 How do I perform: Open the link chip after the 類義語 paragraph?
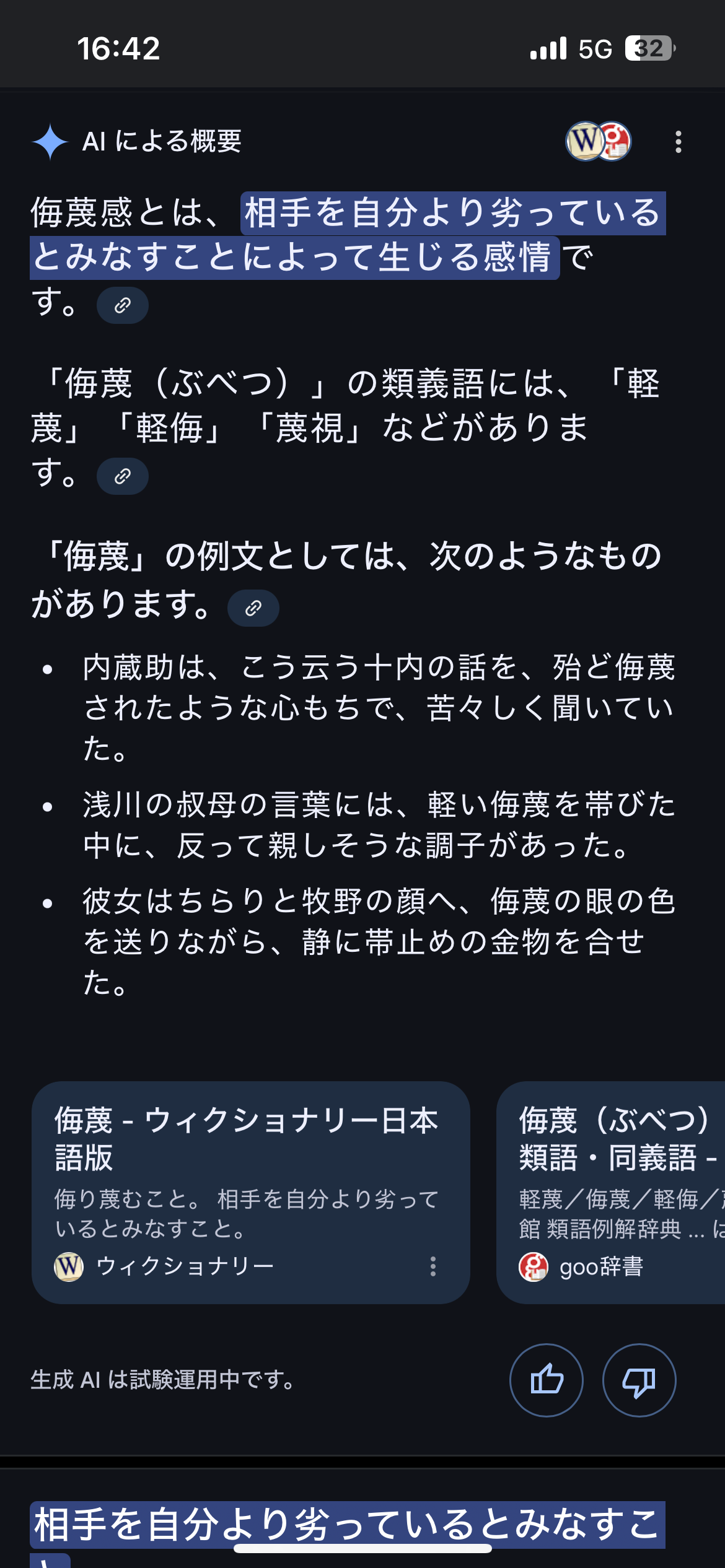[x=123, y=476]
